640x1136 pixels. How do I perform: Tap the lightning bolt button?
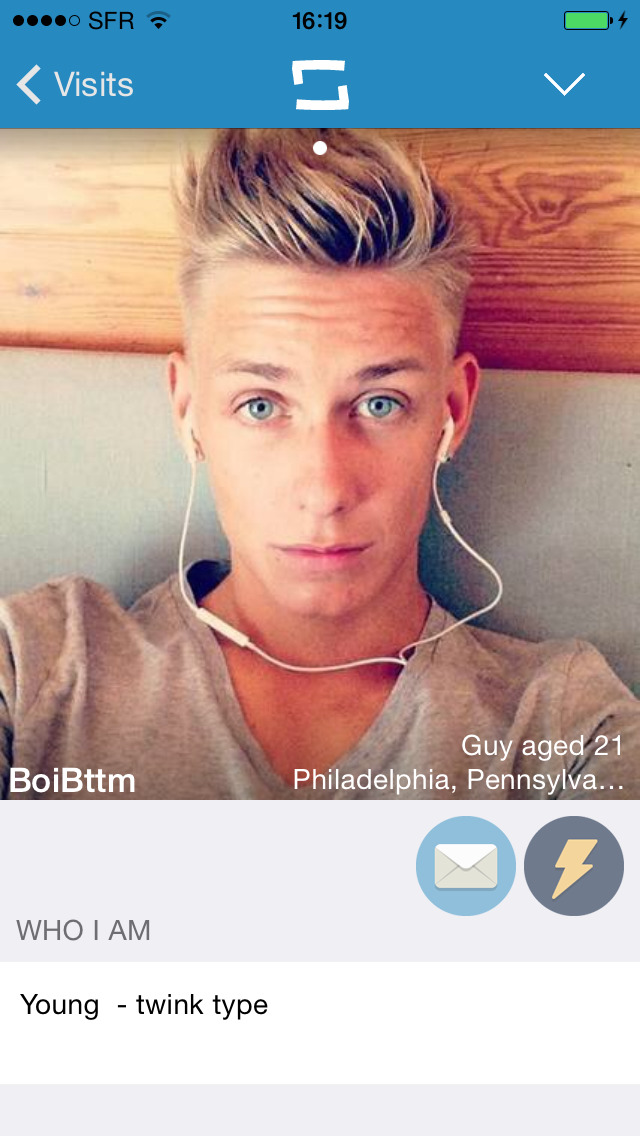coord(574,866)
